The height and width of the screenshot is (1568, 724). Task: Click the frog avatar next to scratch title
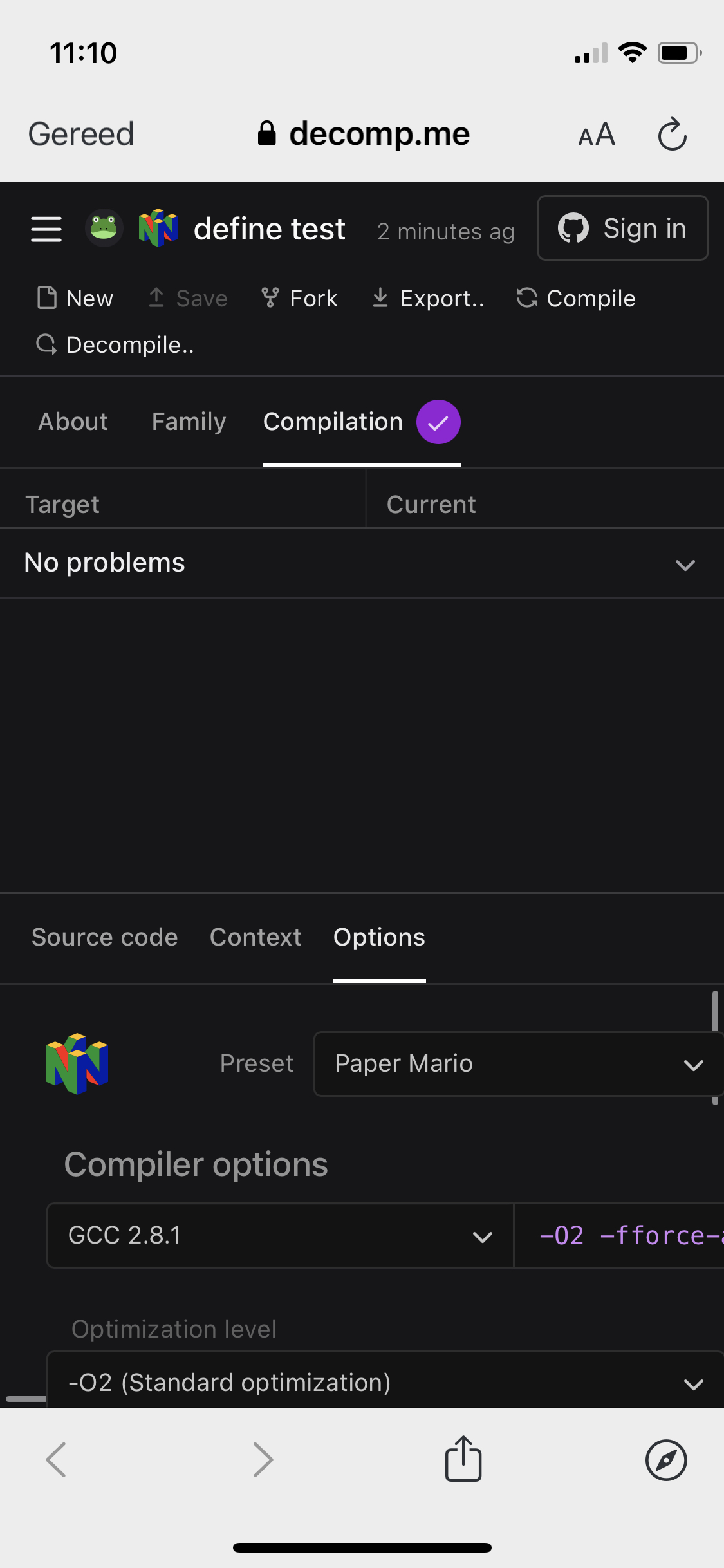(x=104, y=229)
